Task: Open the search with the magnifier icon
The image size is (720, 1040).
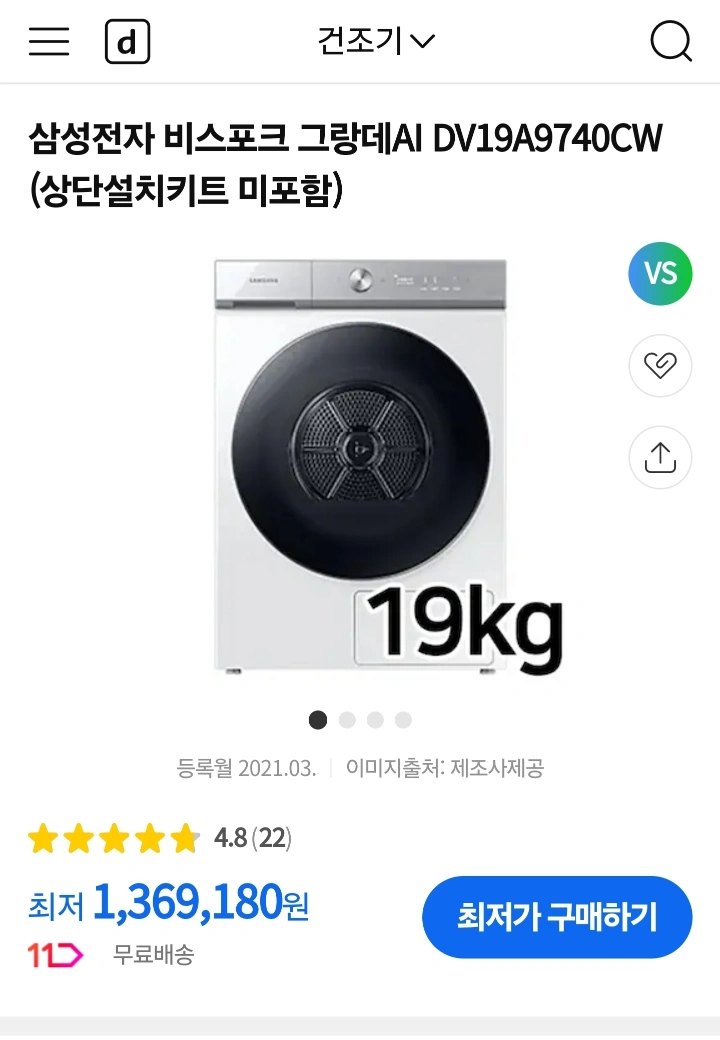Action: (x=672, y=41)
